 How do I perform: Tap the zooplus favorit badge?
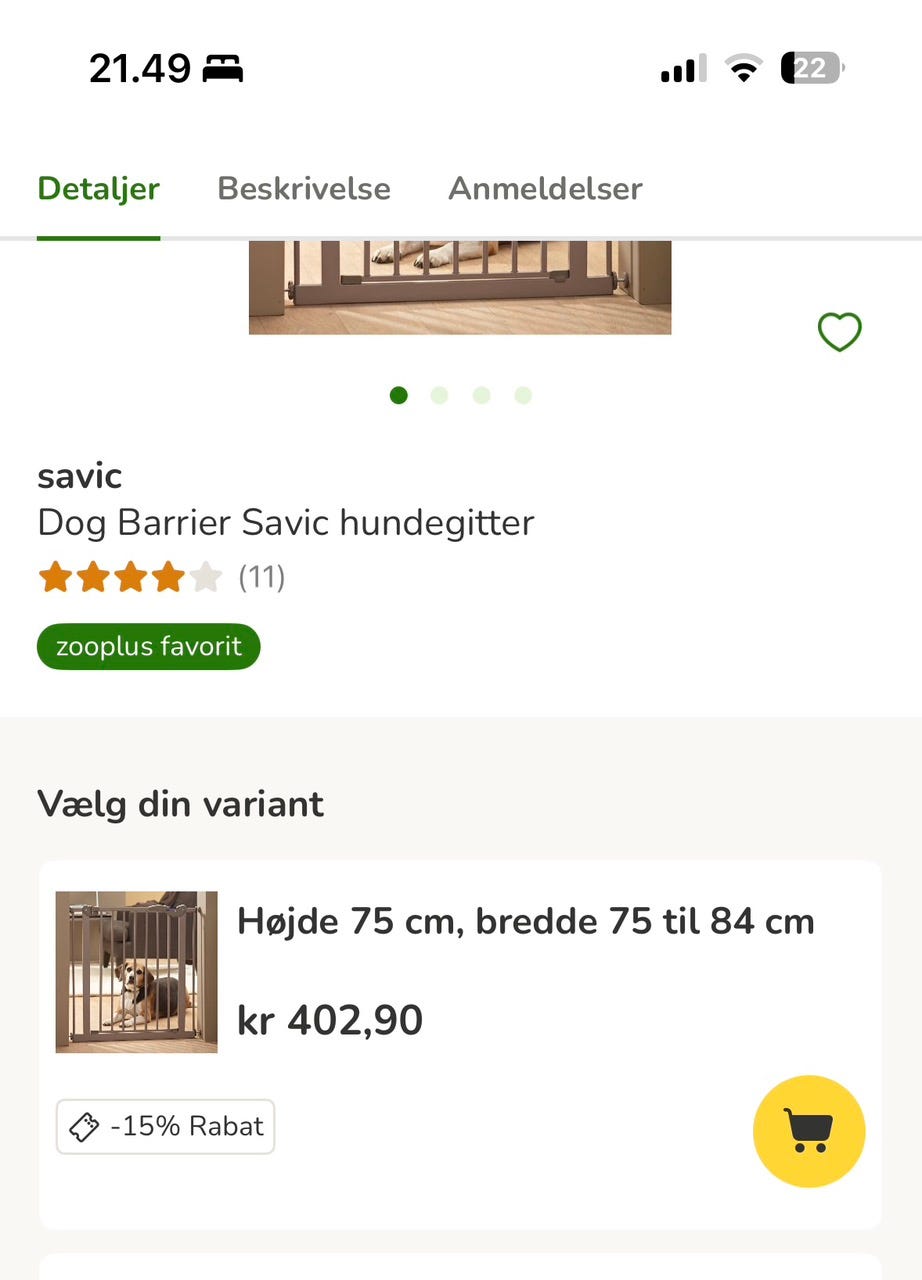tap(148, 646)
